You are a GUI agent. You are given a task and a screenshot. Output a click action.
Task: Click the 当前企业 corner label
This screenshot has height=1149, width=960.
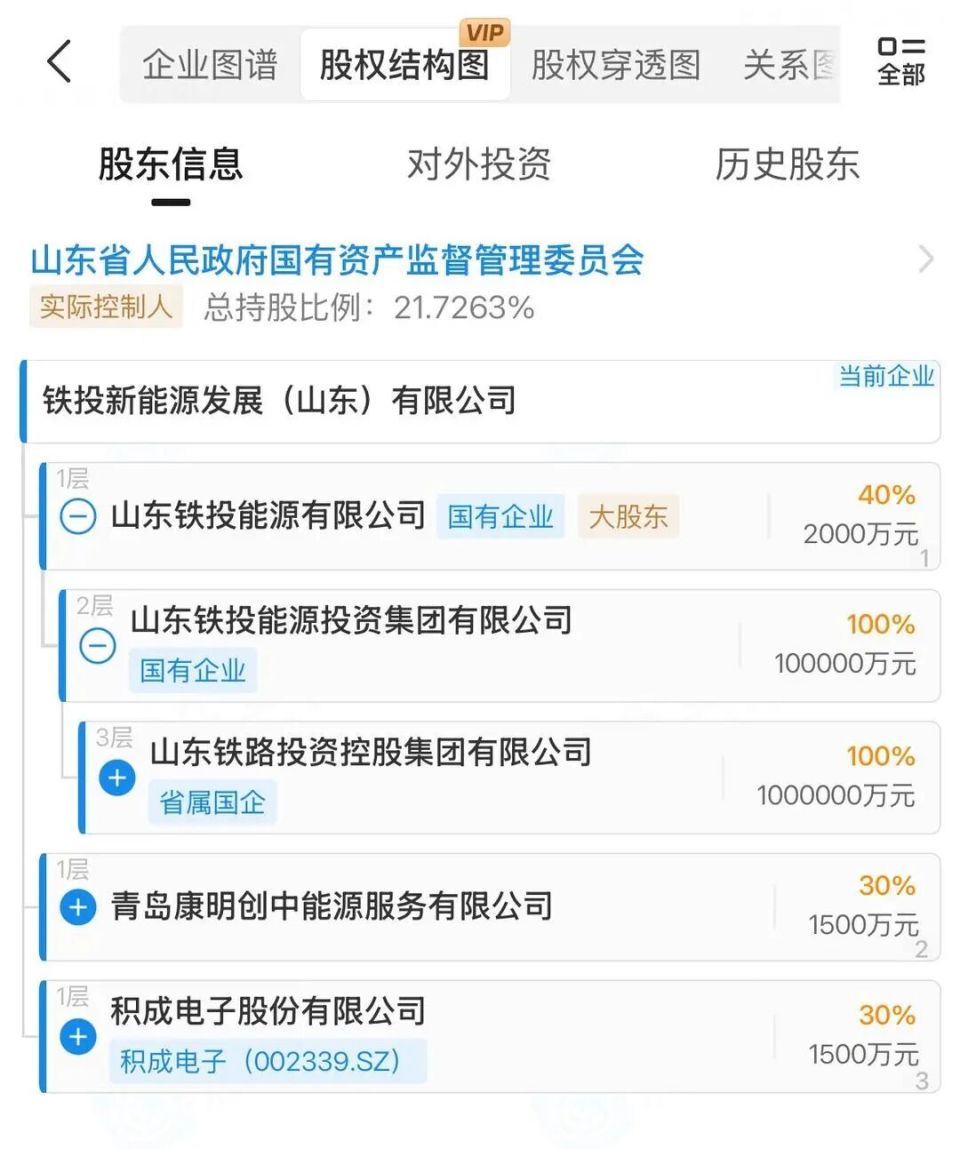[886, 377]
